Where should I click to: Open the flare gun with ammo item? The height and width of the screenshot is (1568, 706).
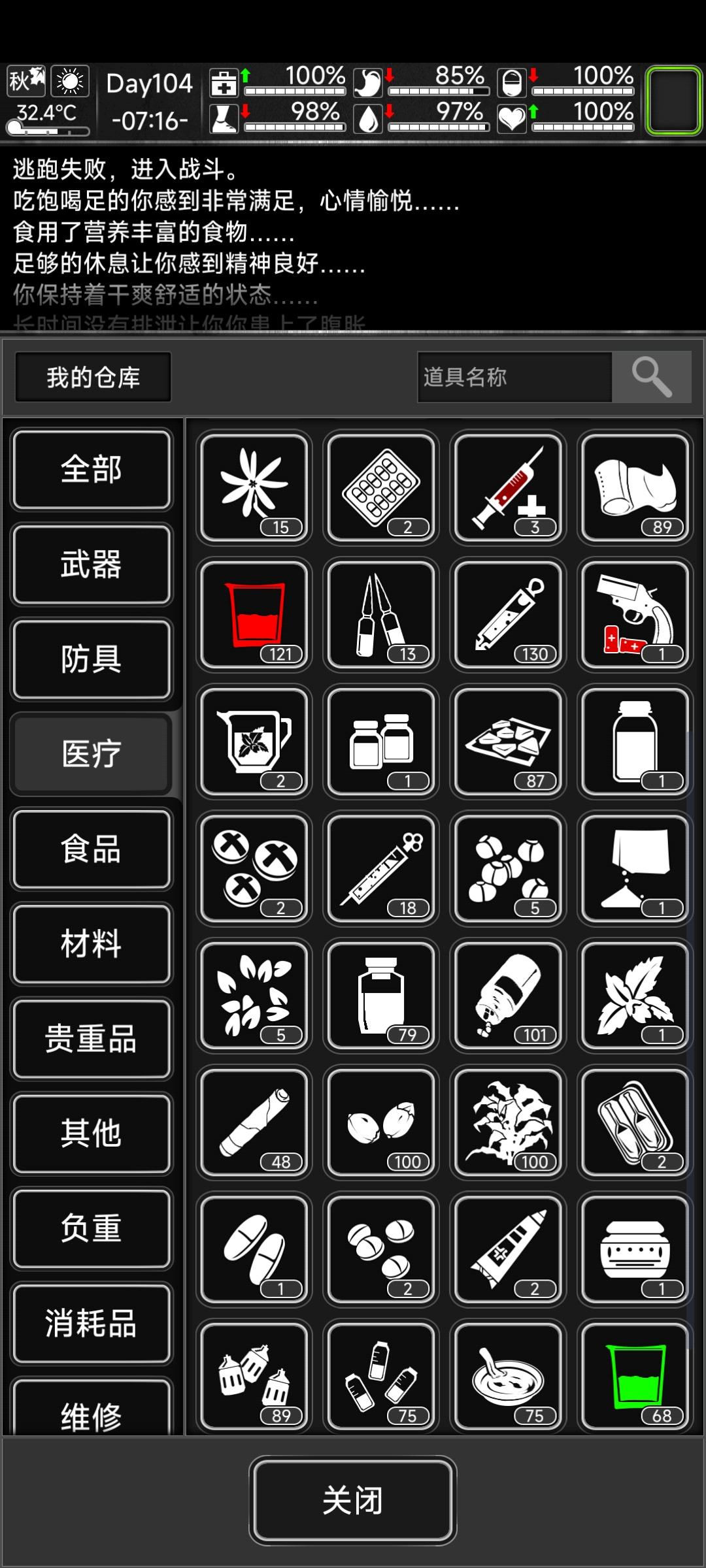pyautogui.click(x=634, y=615)
